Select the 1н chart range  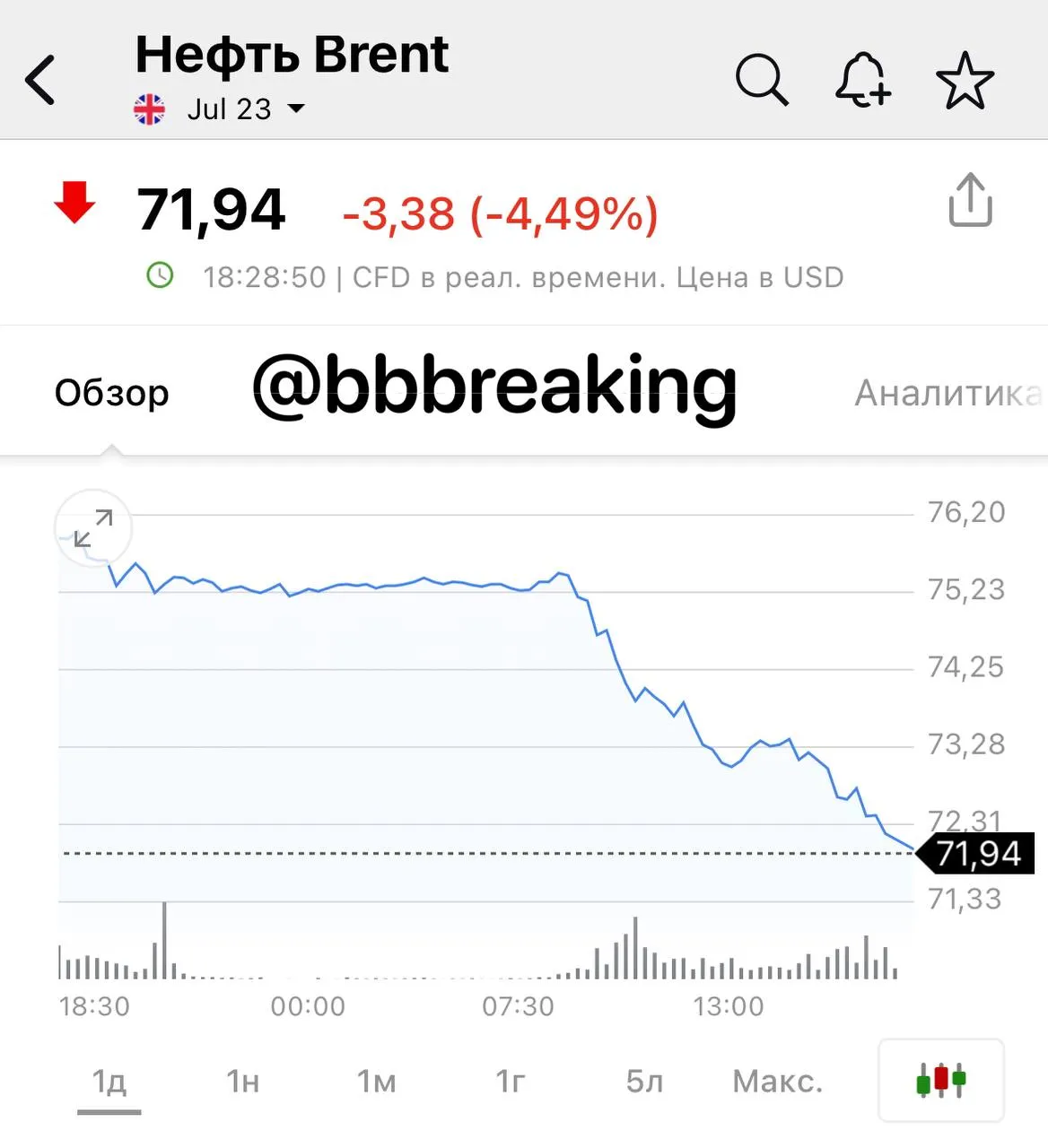pyautogui.click(x=242, y=1082)
